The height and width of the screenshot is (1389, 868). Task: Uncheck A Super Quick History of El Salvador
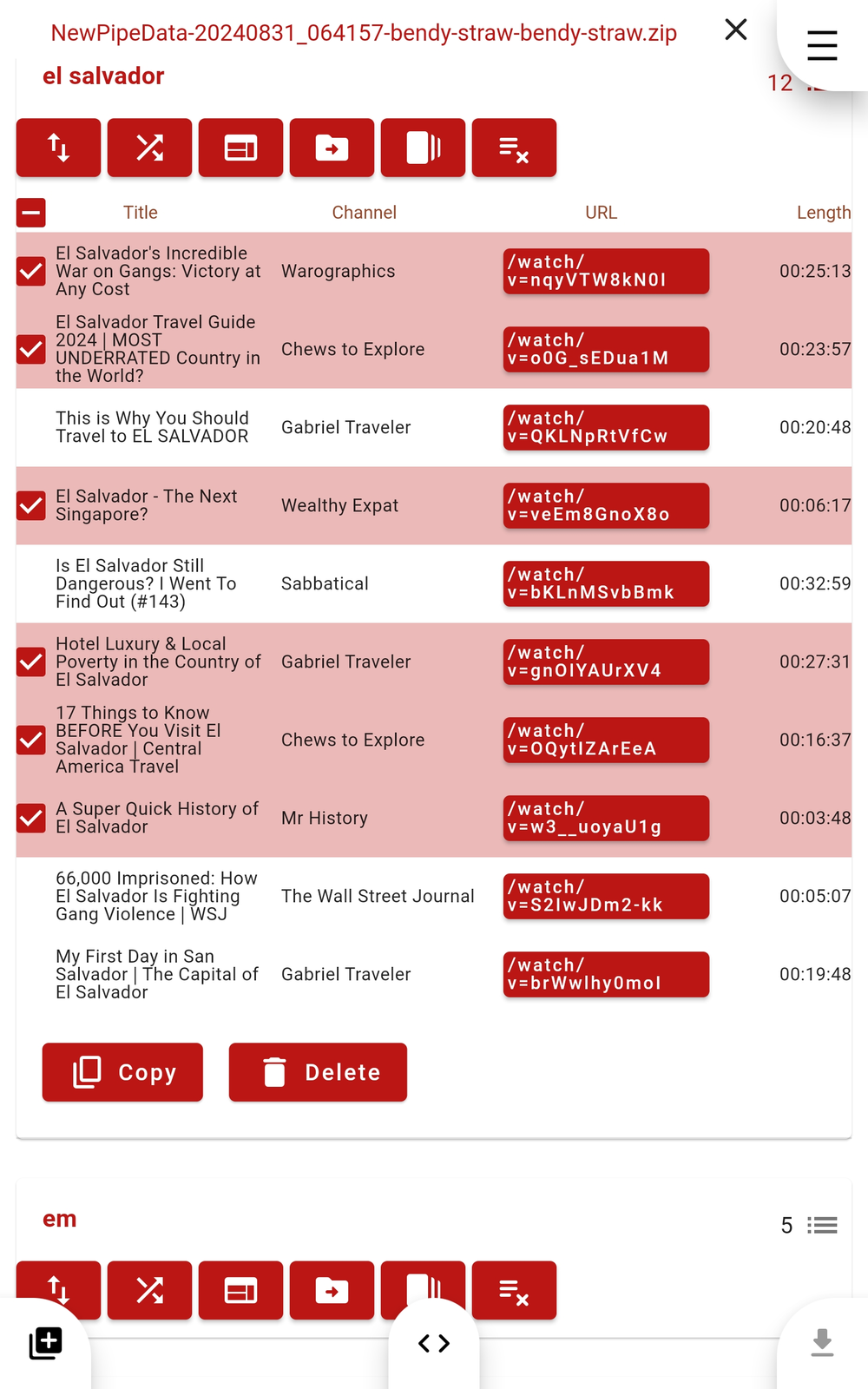[31, 818]
